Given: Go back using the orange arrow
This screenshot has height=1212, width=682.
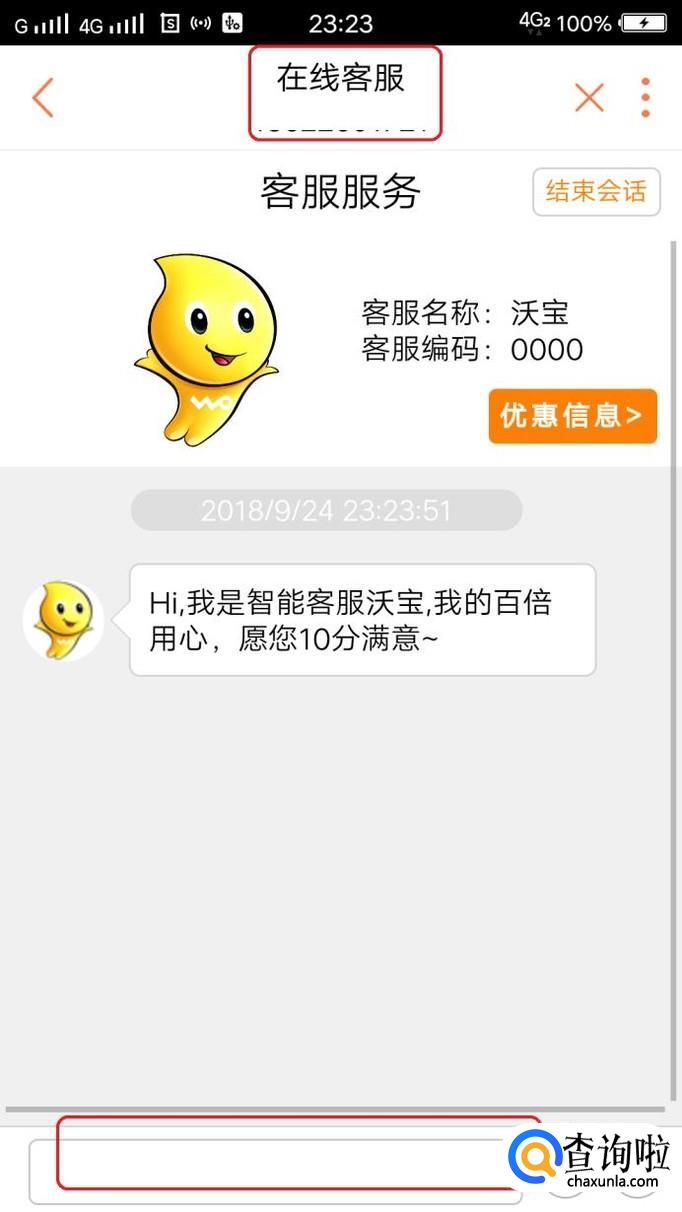Looking at the screenshot, I should coord(42,98).
